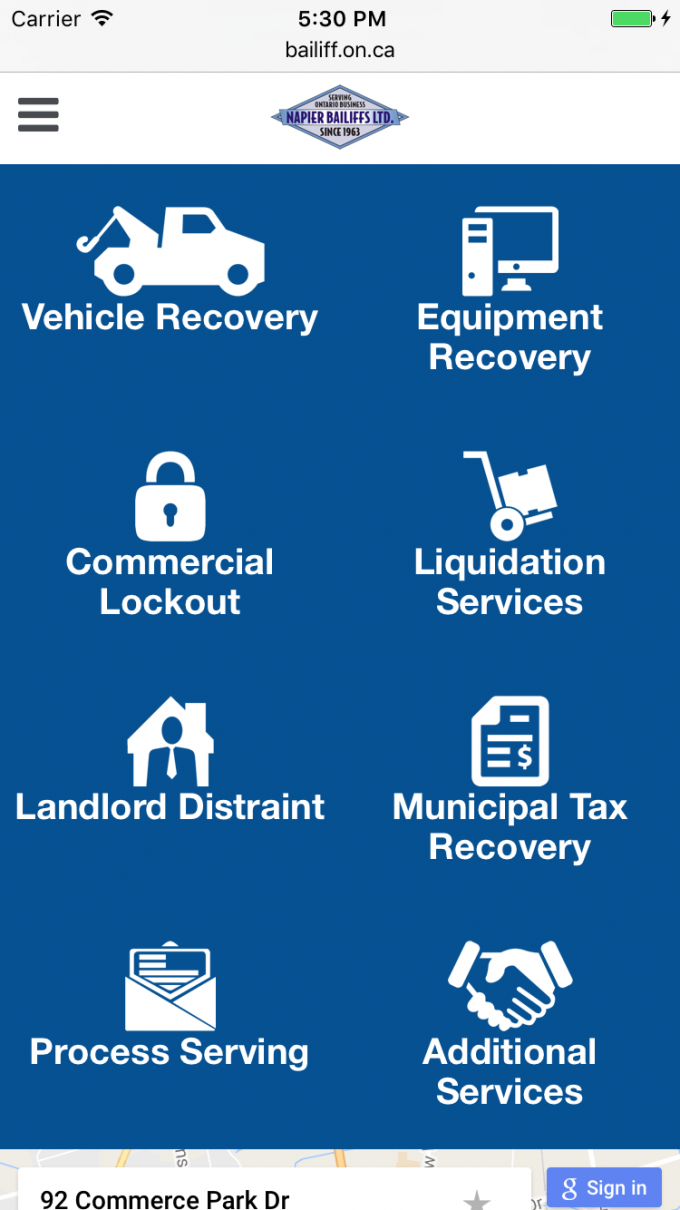Tap the bailiff.on.ca address bar
This screenshot has width=680, height=1210.
coord(340,50)
